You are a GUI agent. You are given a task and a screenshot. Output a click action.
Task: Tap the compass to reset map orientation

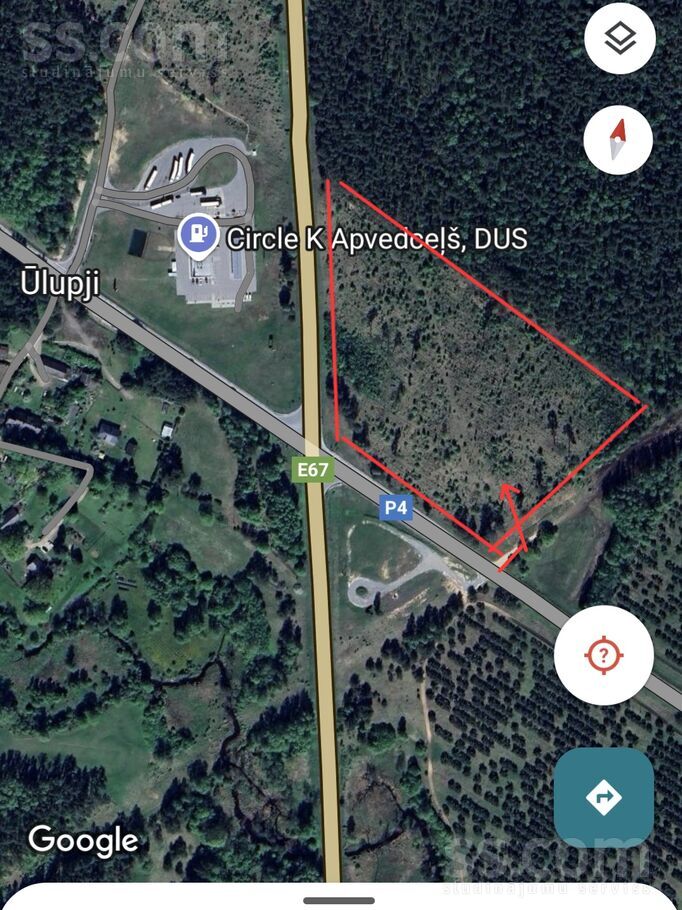(x=618, y=140)
